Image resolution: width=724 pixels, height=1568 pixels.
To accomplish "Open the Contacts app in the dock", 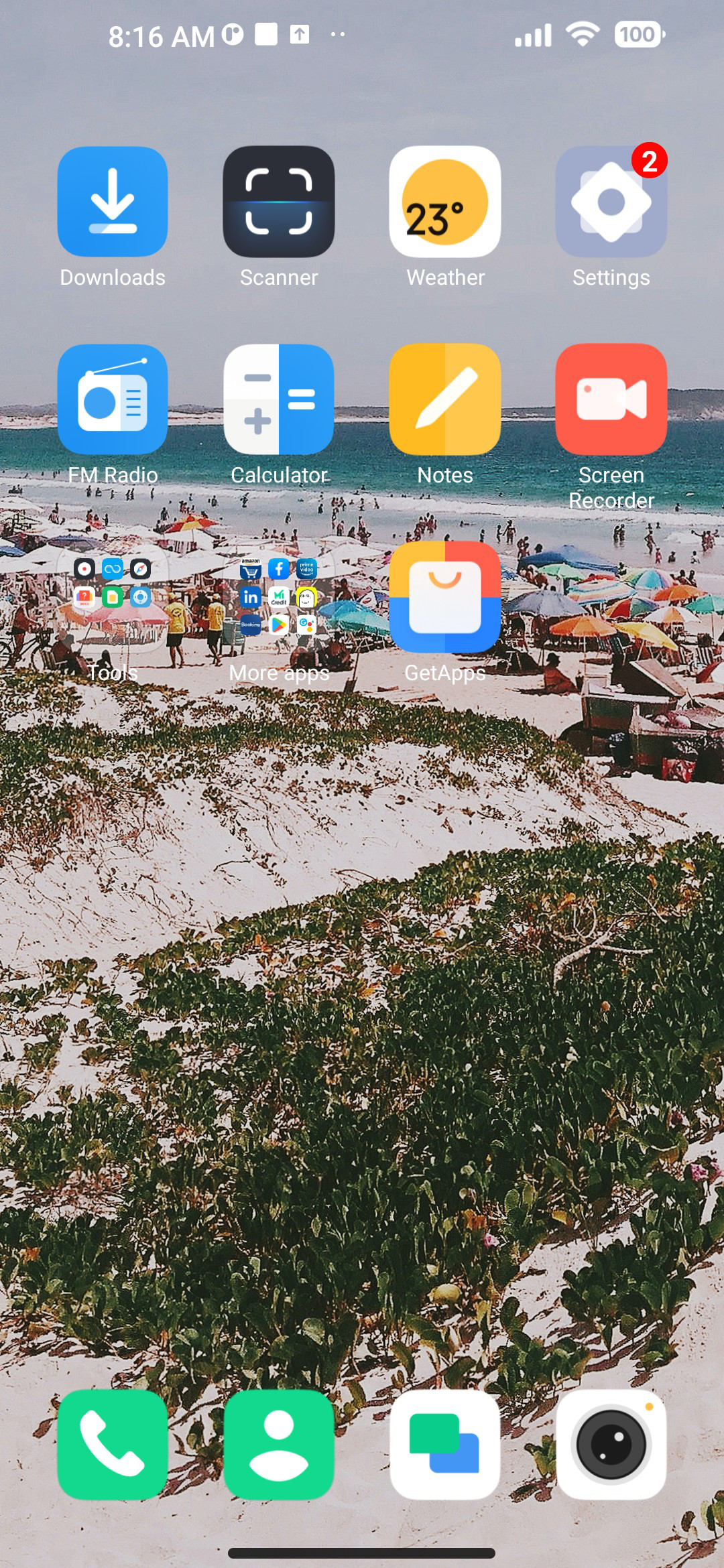I will 279,1444.
